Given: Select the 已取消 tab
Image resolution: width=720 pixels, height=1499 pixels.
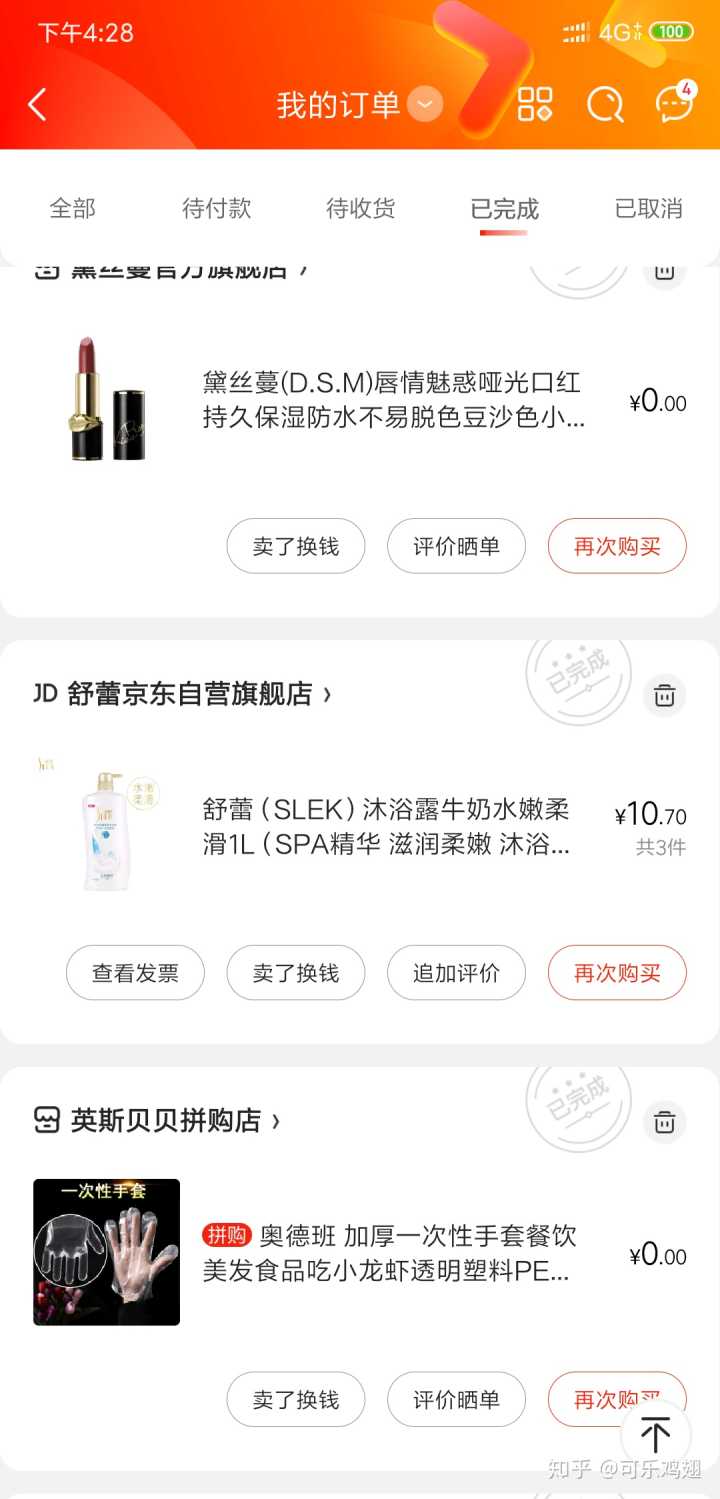Looking at the screenshot, I should click(648, 209).
